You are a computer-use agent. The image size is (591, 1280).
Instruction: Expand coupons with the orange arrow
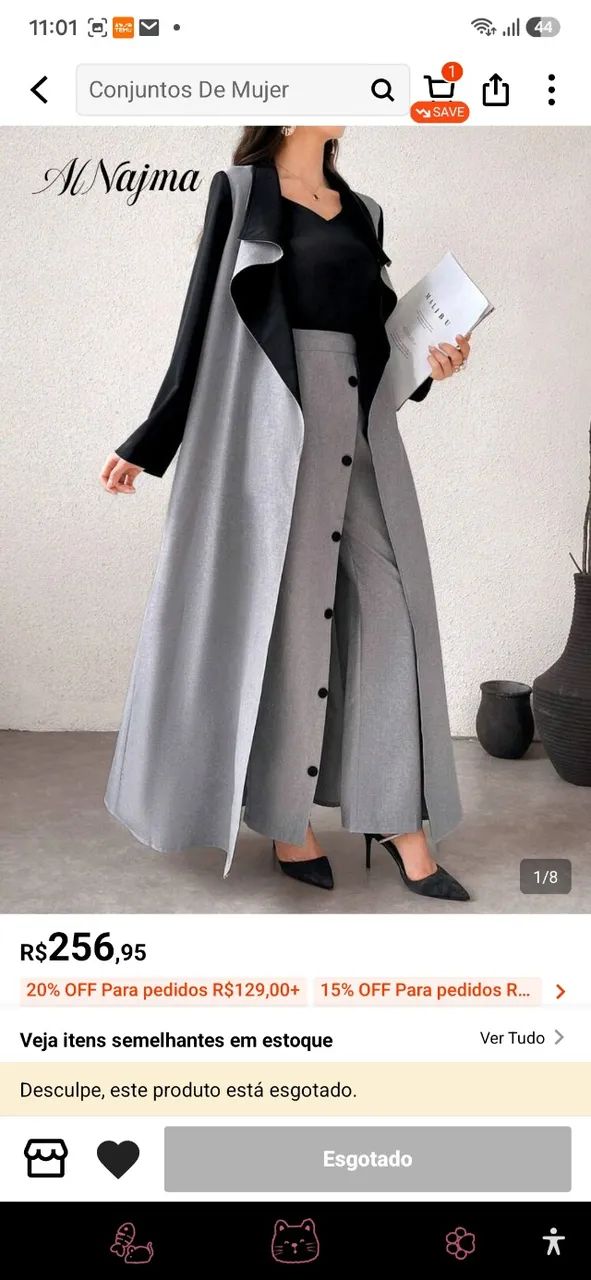561,991
